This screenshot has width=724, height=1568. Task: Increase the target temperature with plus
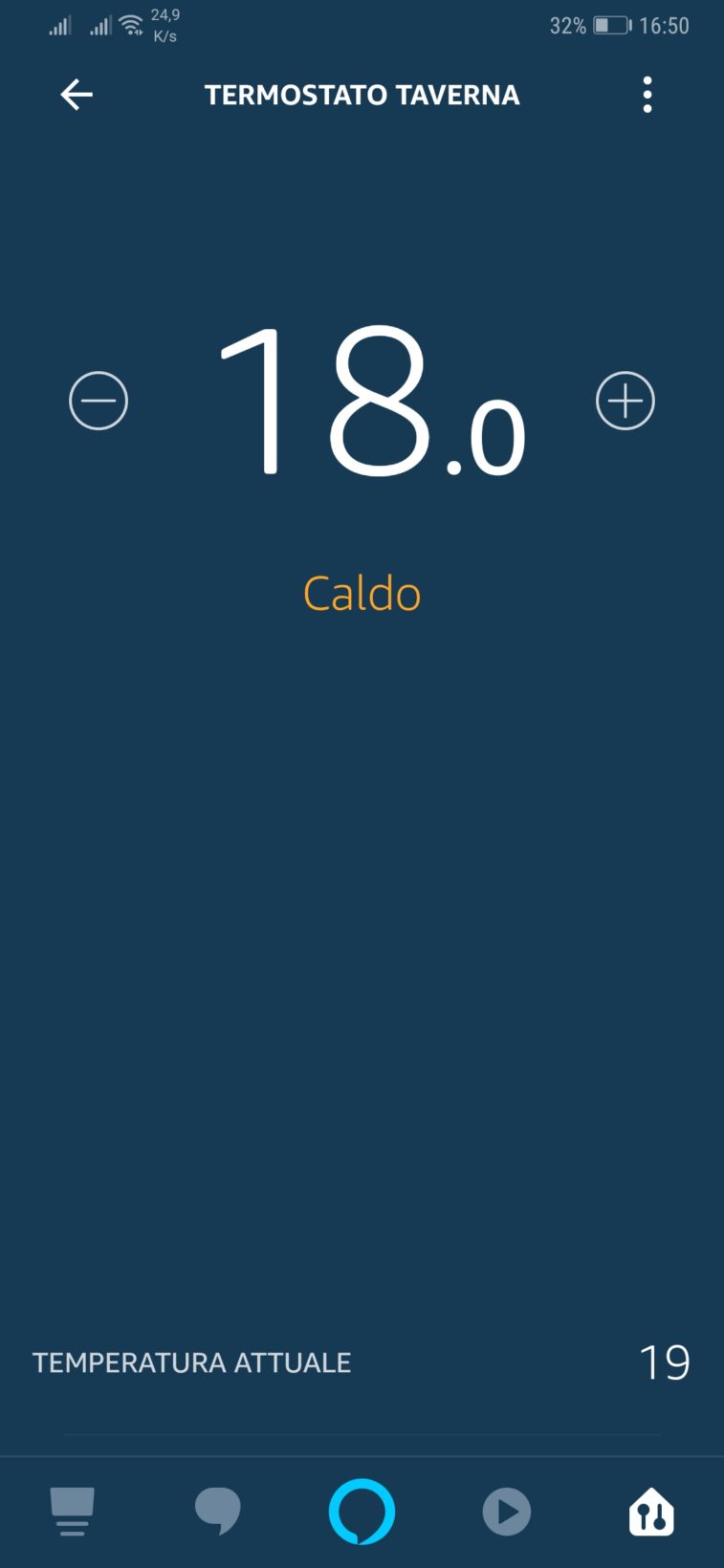coord(625,401)
